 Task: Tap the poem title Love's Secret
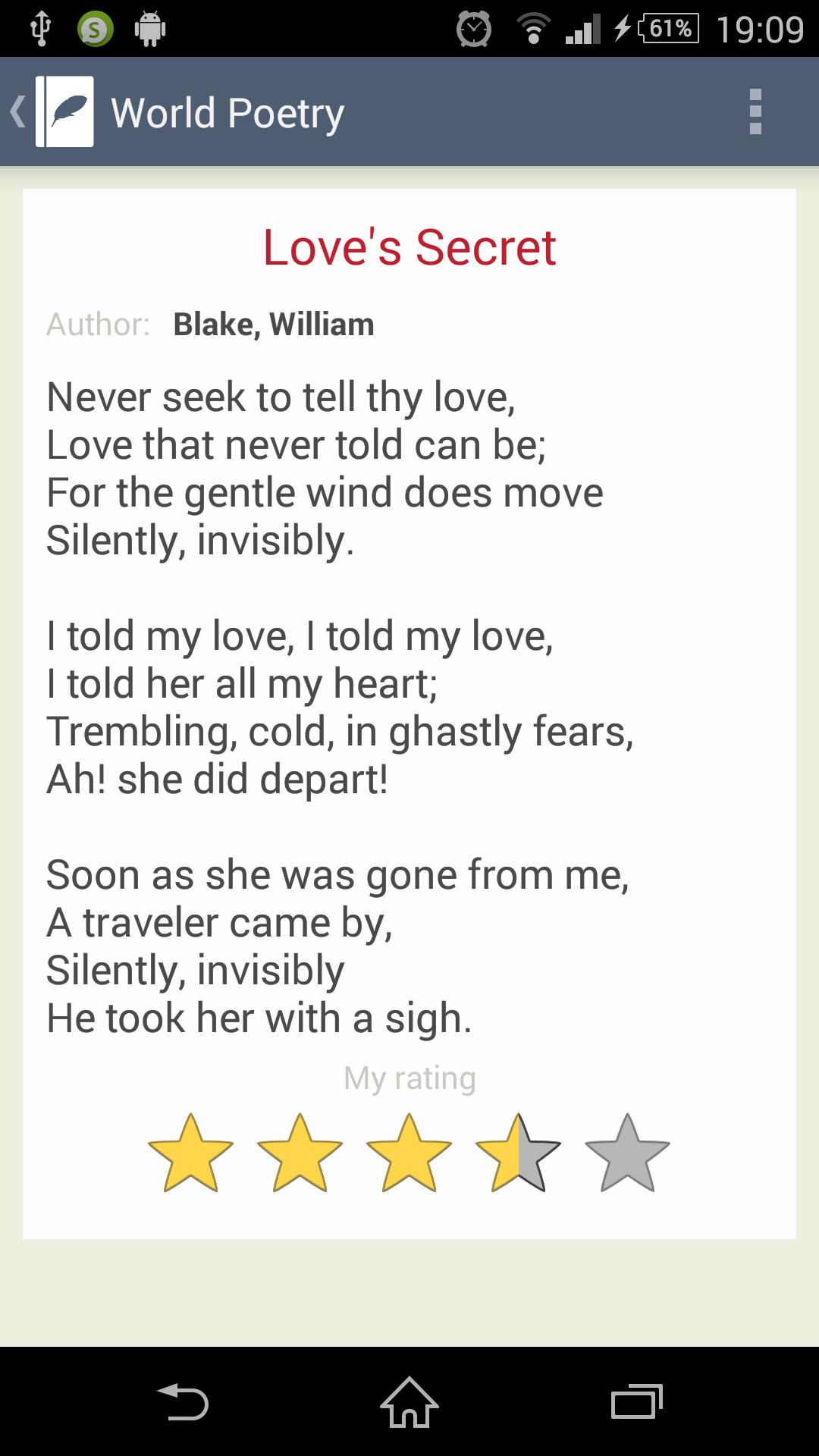[409, 246]
